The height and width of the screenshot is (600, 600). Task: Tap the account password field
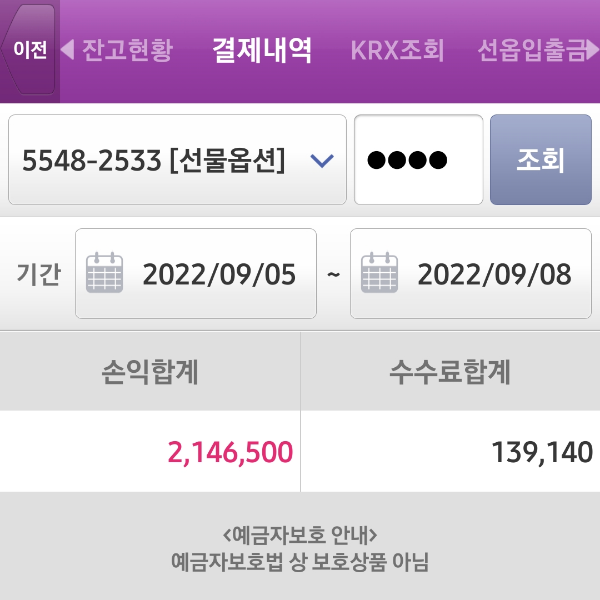click(418, 160)
